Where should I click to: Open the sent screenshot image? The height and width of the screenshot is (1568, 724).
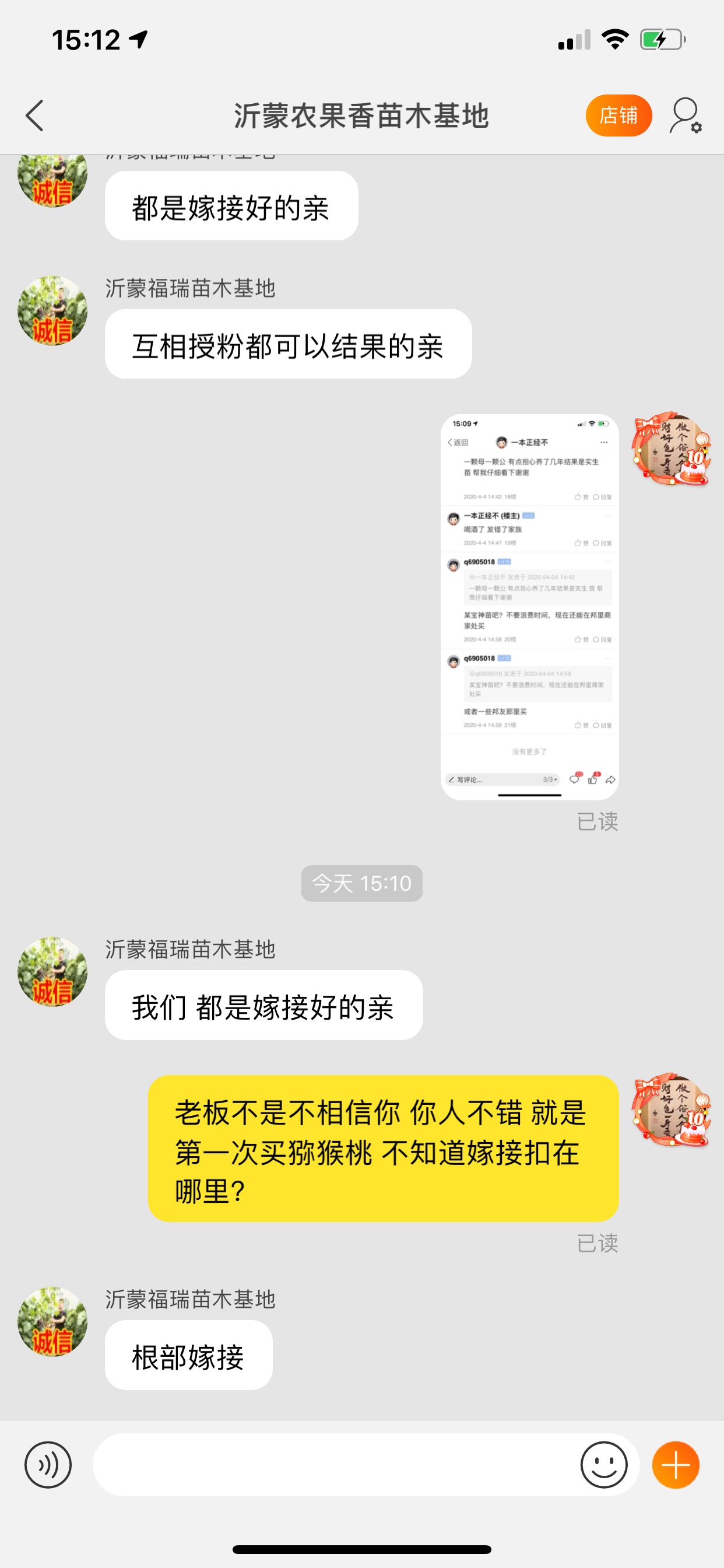pos(529,607)
